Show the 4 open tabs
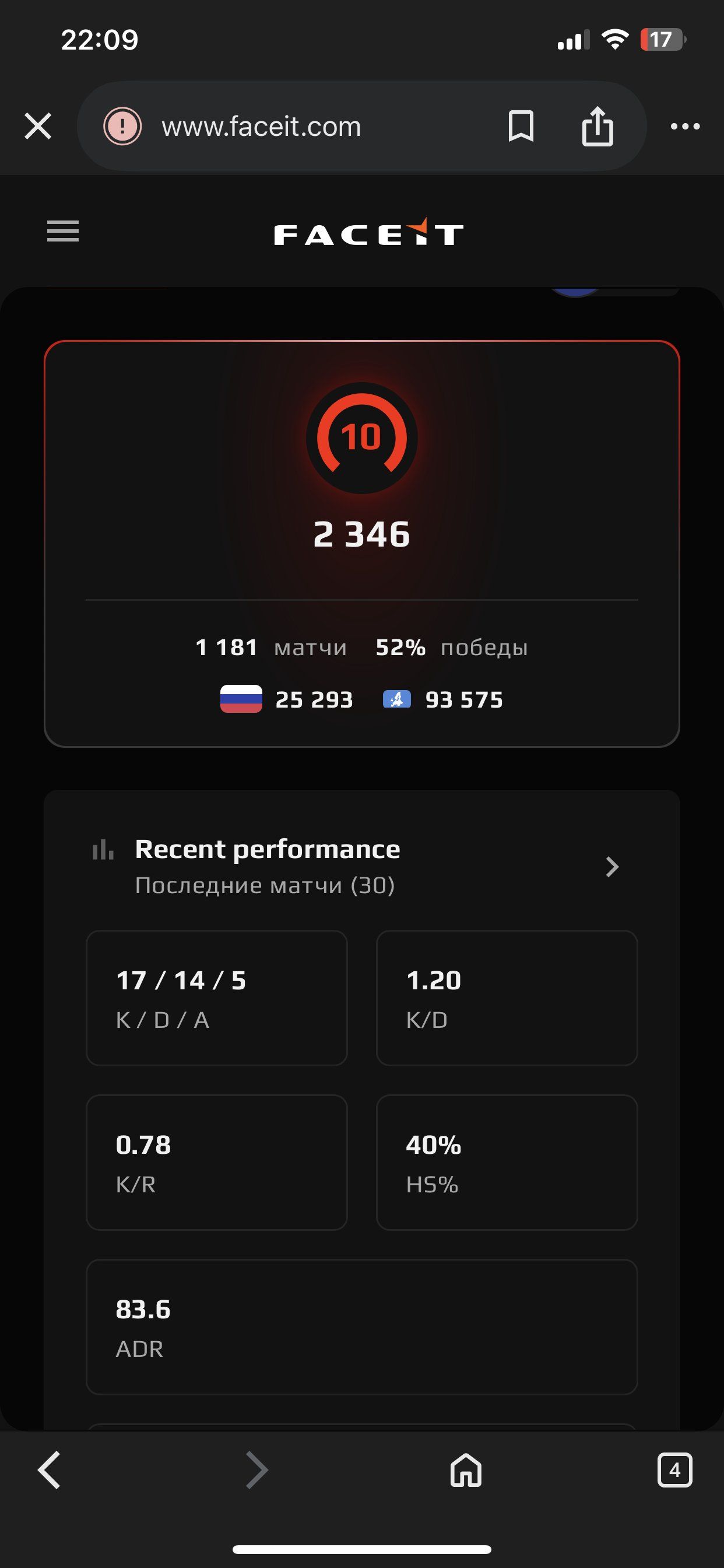The width and height of the screenshot is (724, 1568). click(x=674, y=1470)
